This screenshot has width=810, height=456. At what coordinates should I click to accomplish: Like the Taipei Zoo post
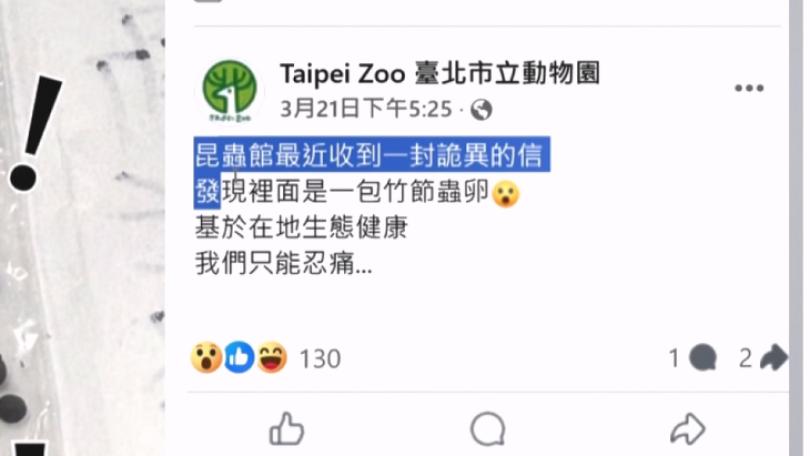click(287, 430)
